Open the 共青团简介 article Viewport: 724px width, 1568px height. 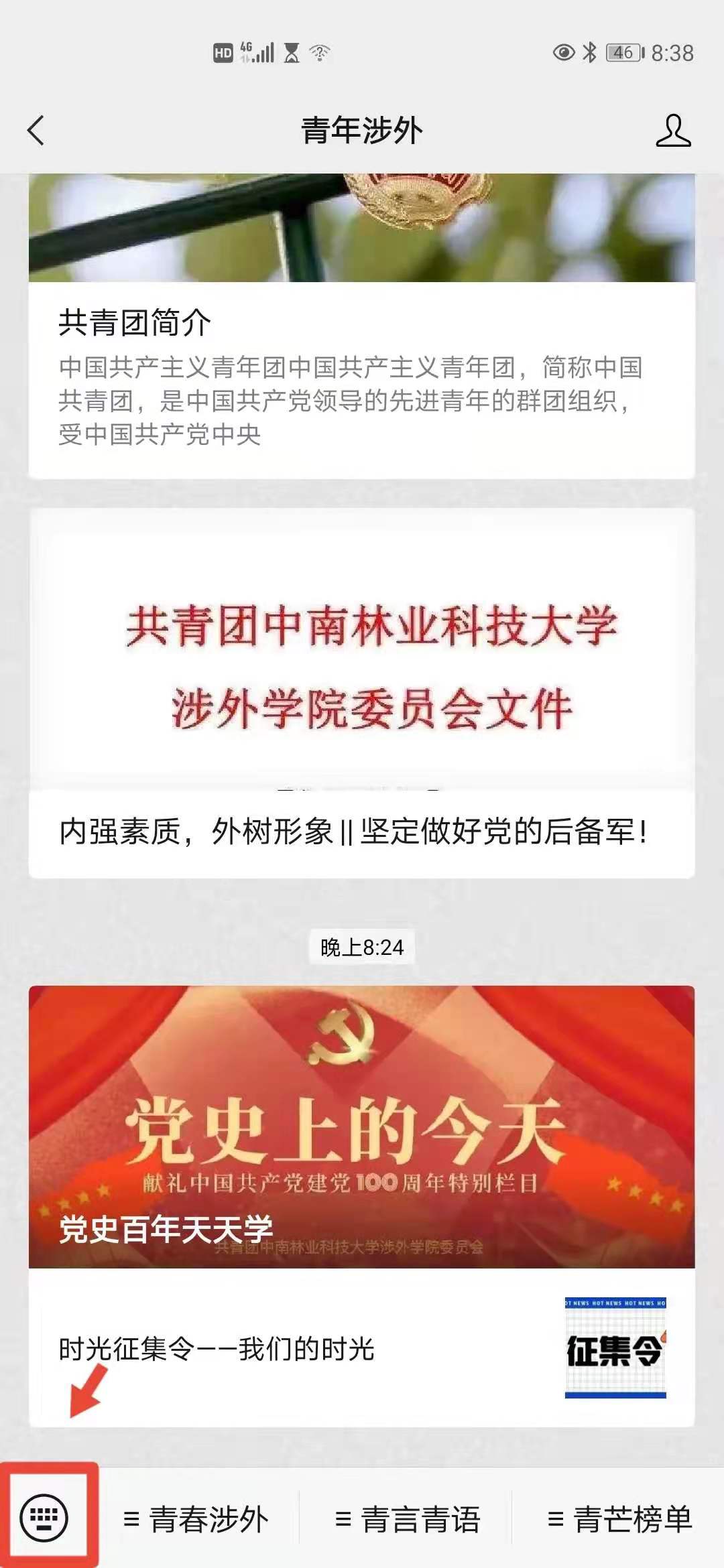(361, 375)
